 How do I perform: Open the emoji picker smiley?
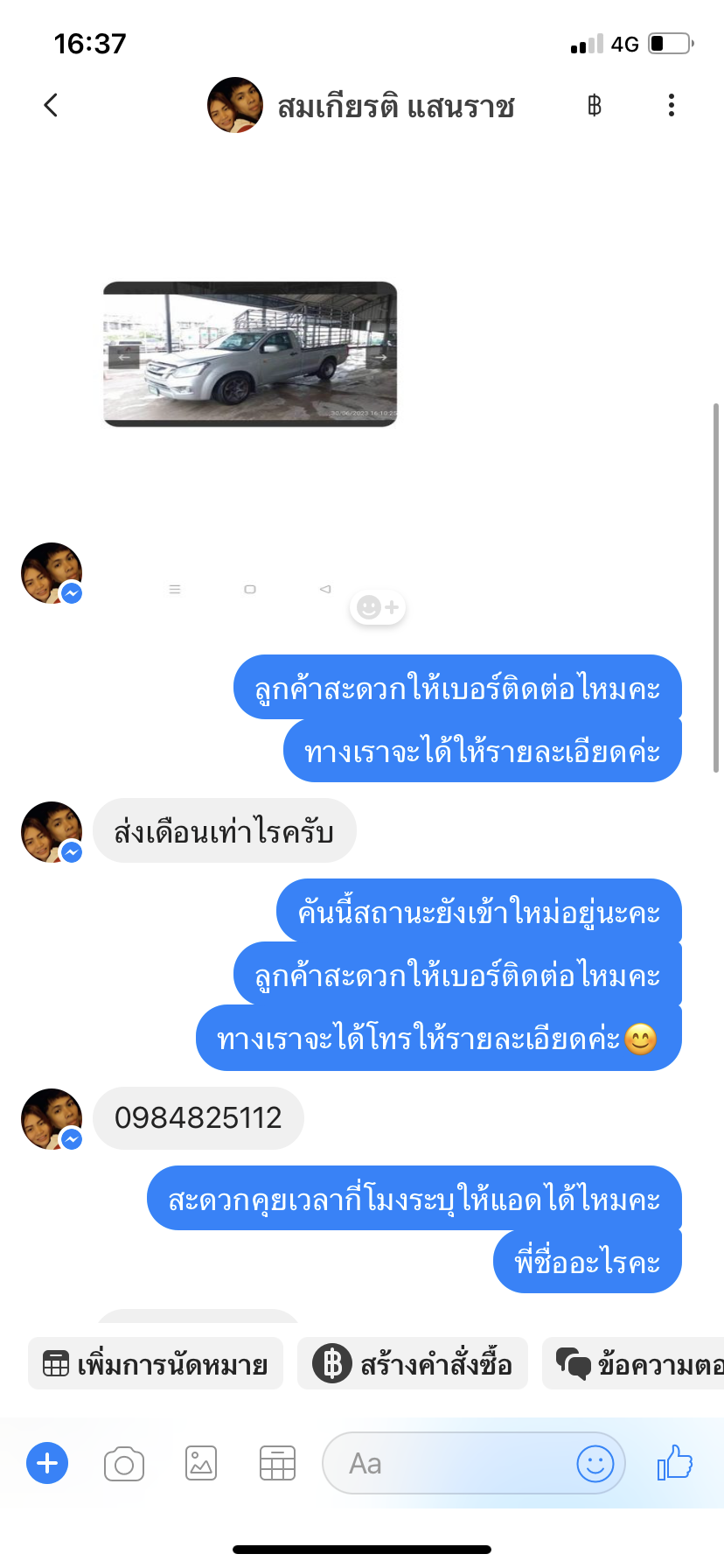[595, 1463]
